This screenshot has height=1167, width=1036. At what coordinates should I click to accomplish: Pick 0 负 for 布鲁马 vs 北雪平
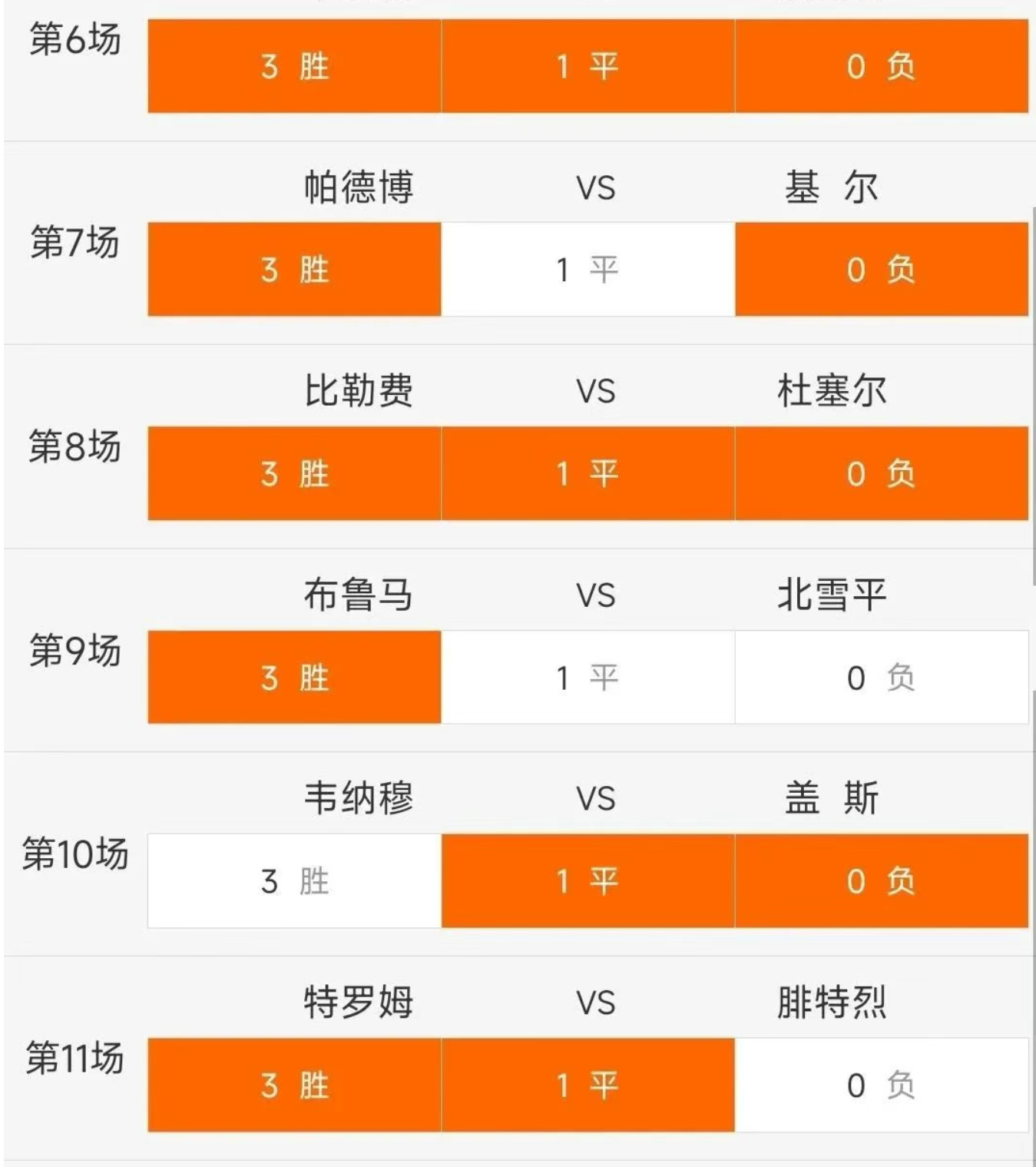[881, 678]
